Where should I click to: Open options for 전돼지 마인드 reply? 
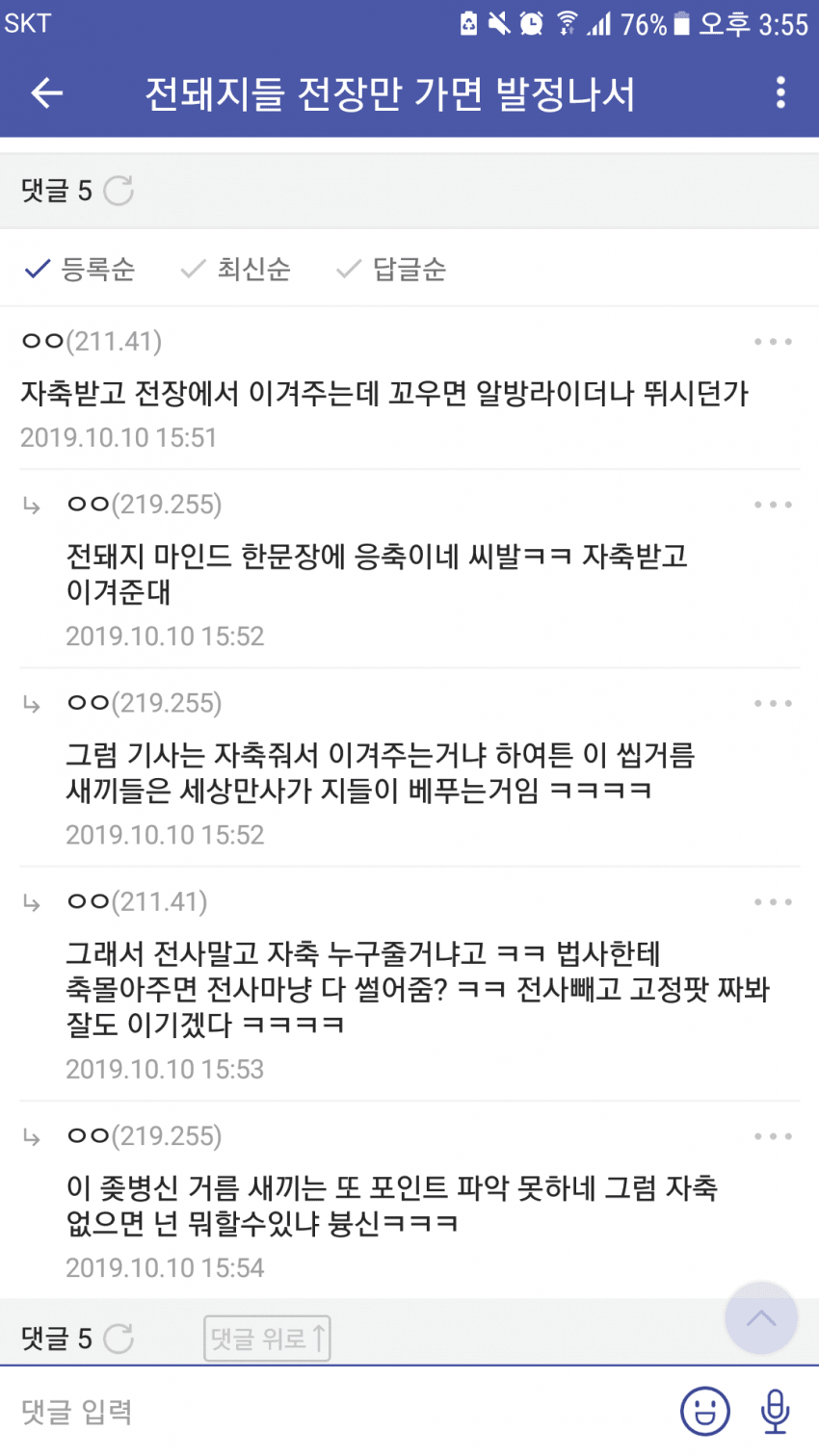click(x=773, y=505)
